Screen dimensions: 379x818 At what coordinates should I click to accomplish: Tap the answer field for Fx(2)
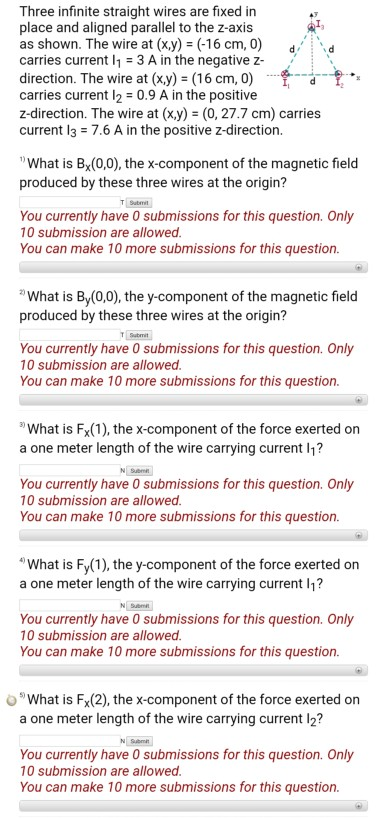pyautogui.click(x=70, y=741)
